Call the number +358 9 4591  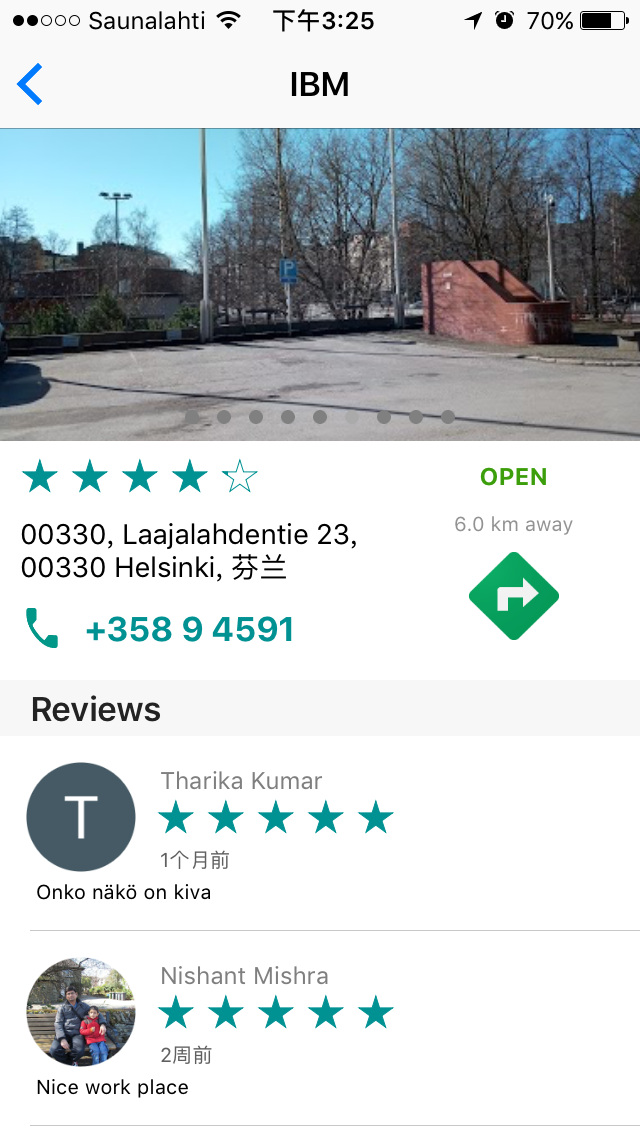pos(189,629)
